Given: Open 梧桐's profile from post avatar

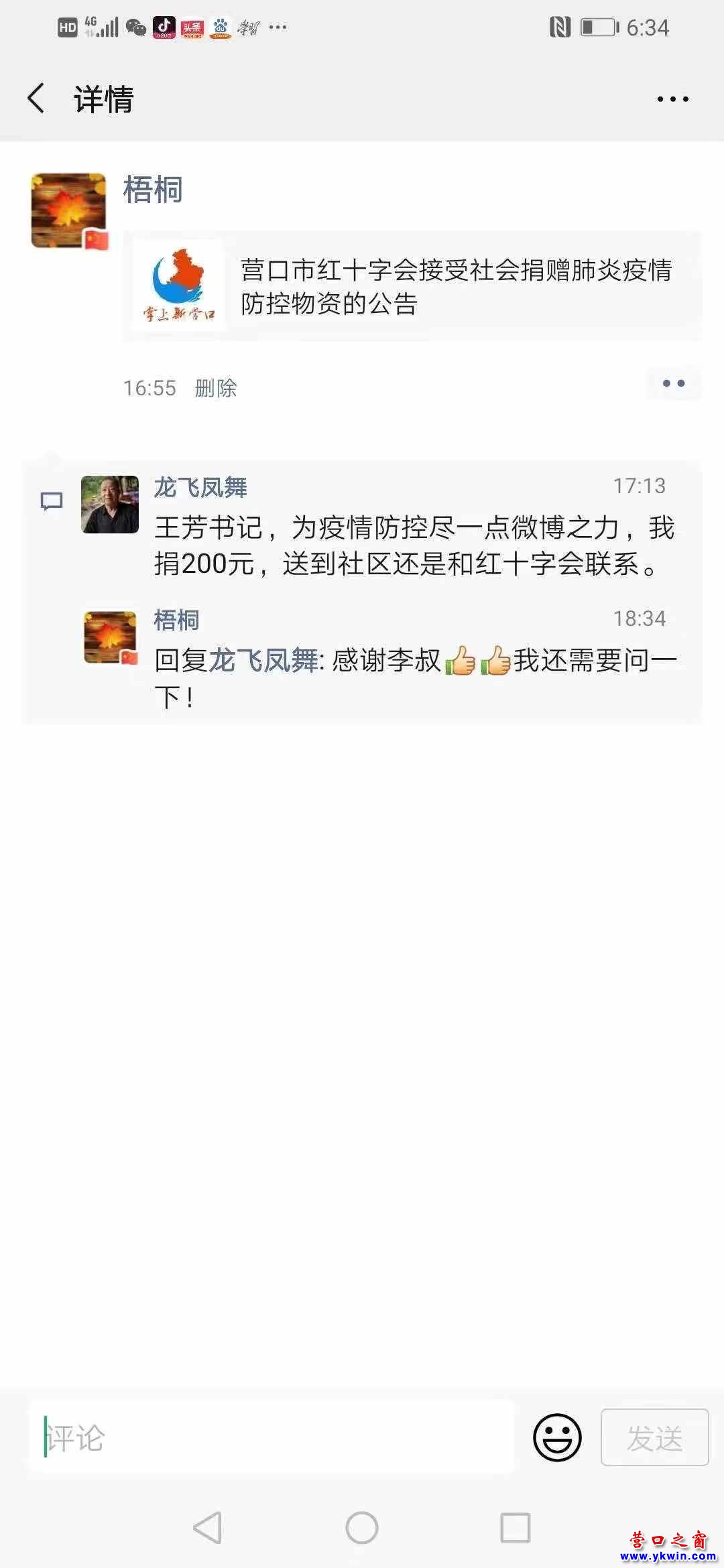Looking at the screenshot, I should coord(68,210).
